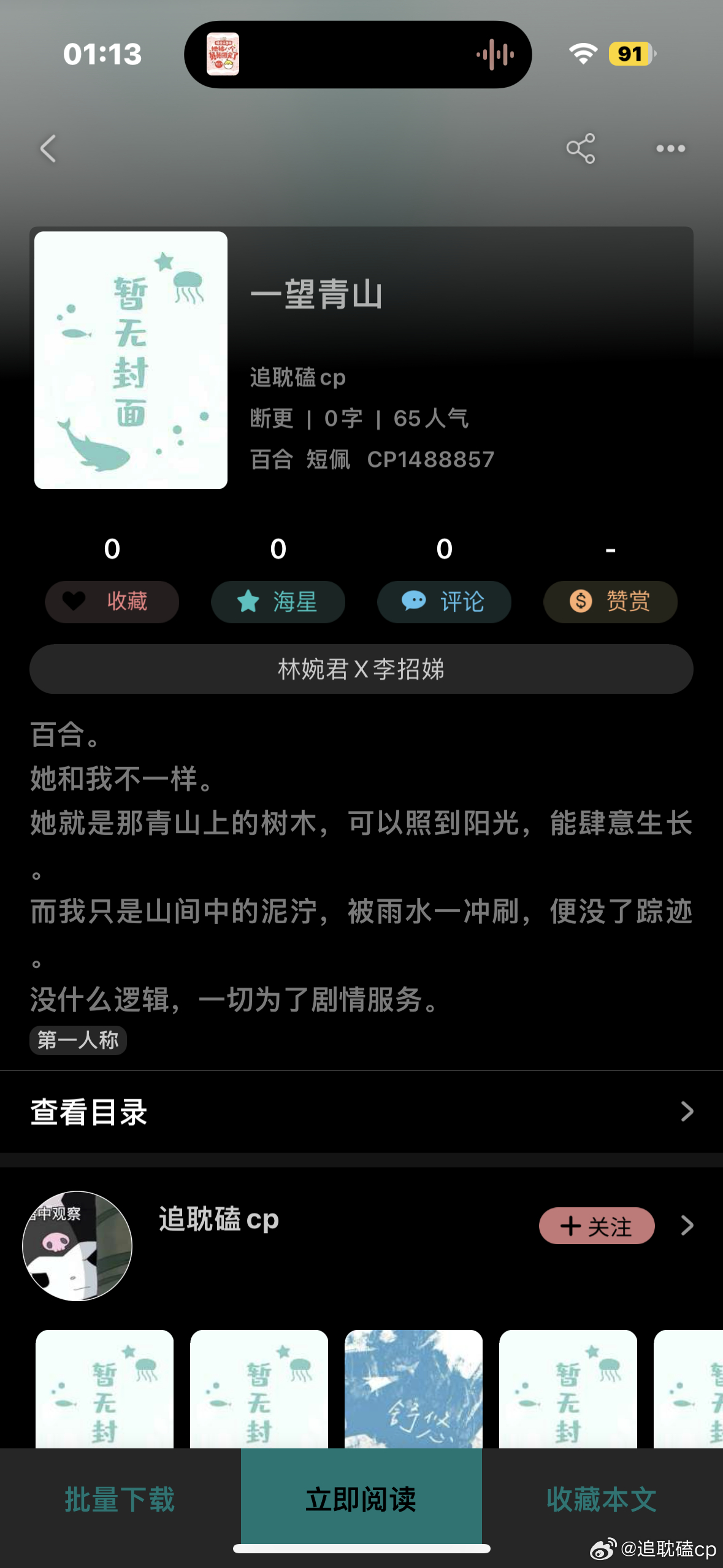Open the author's work with the blue cover
The height and width of the screenshot is (1568, 723).
click(x=413, y=1389)
